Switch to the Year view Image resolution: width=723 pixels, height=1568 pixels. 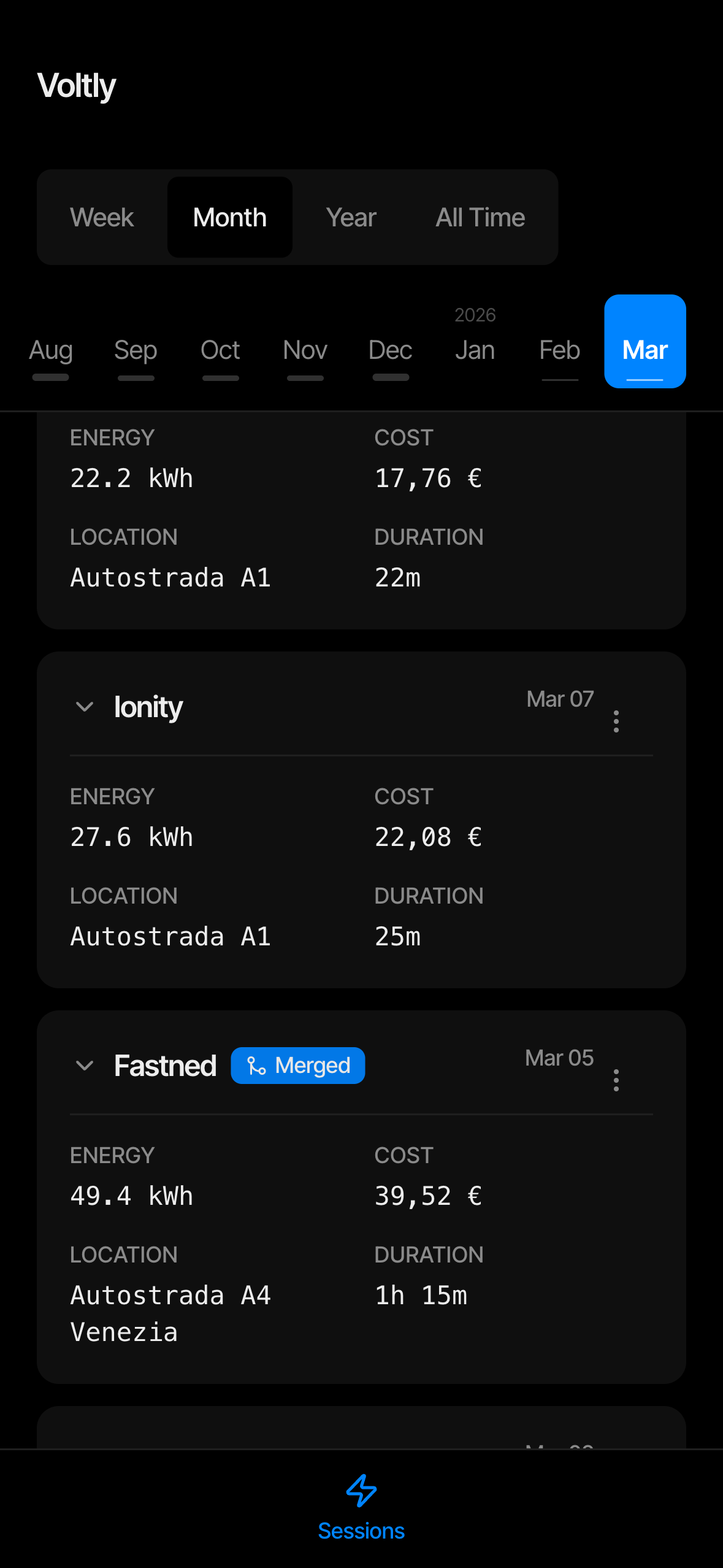pos(351,217)
